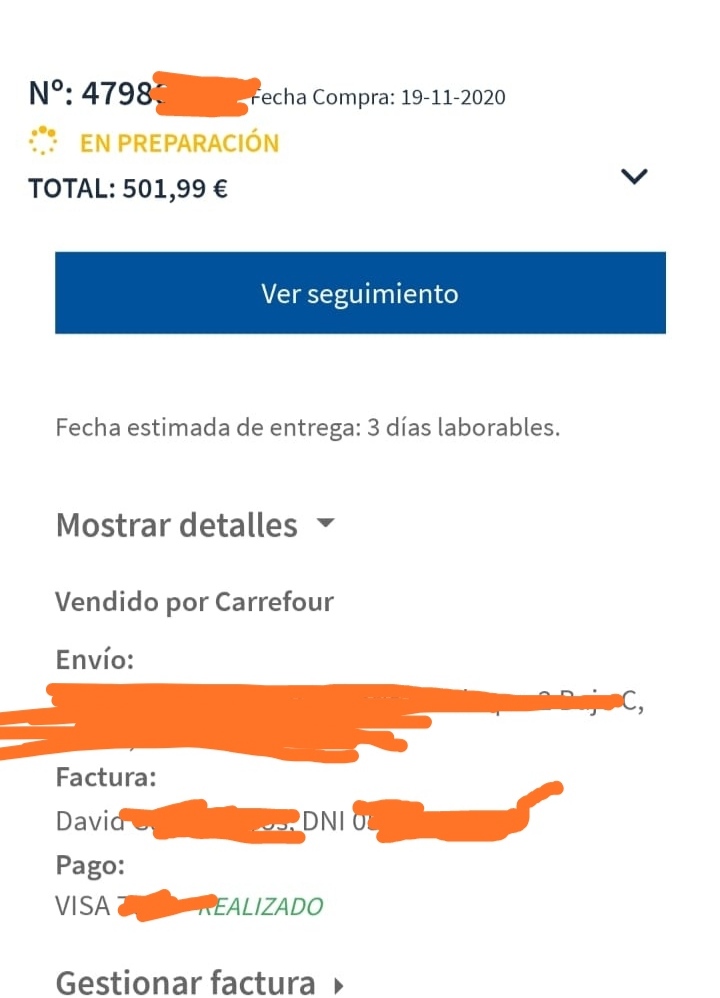Screen dimensions: 720x998
Task: Collapse the order summary chevron
Action: click(634, 177)
